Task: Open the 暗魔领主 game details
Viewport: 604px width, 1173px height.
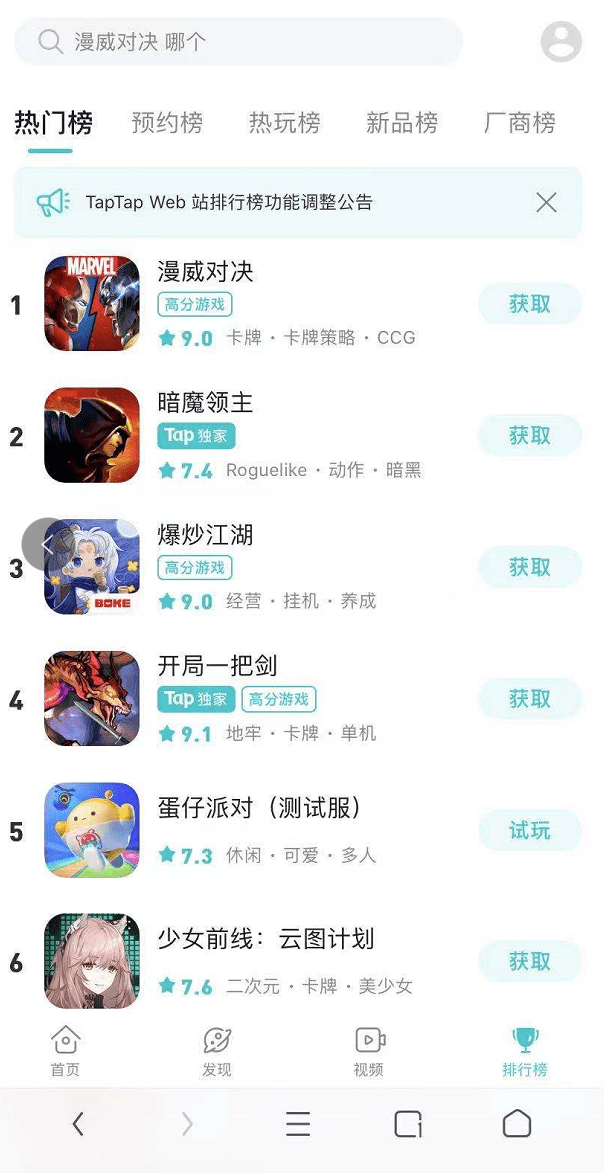Action: 205,403
